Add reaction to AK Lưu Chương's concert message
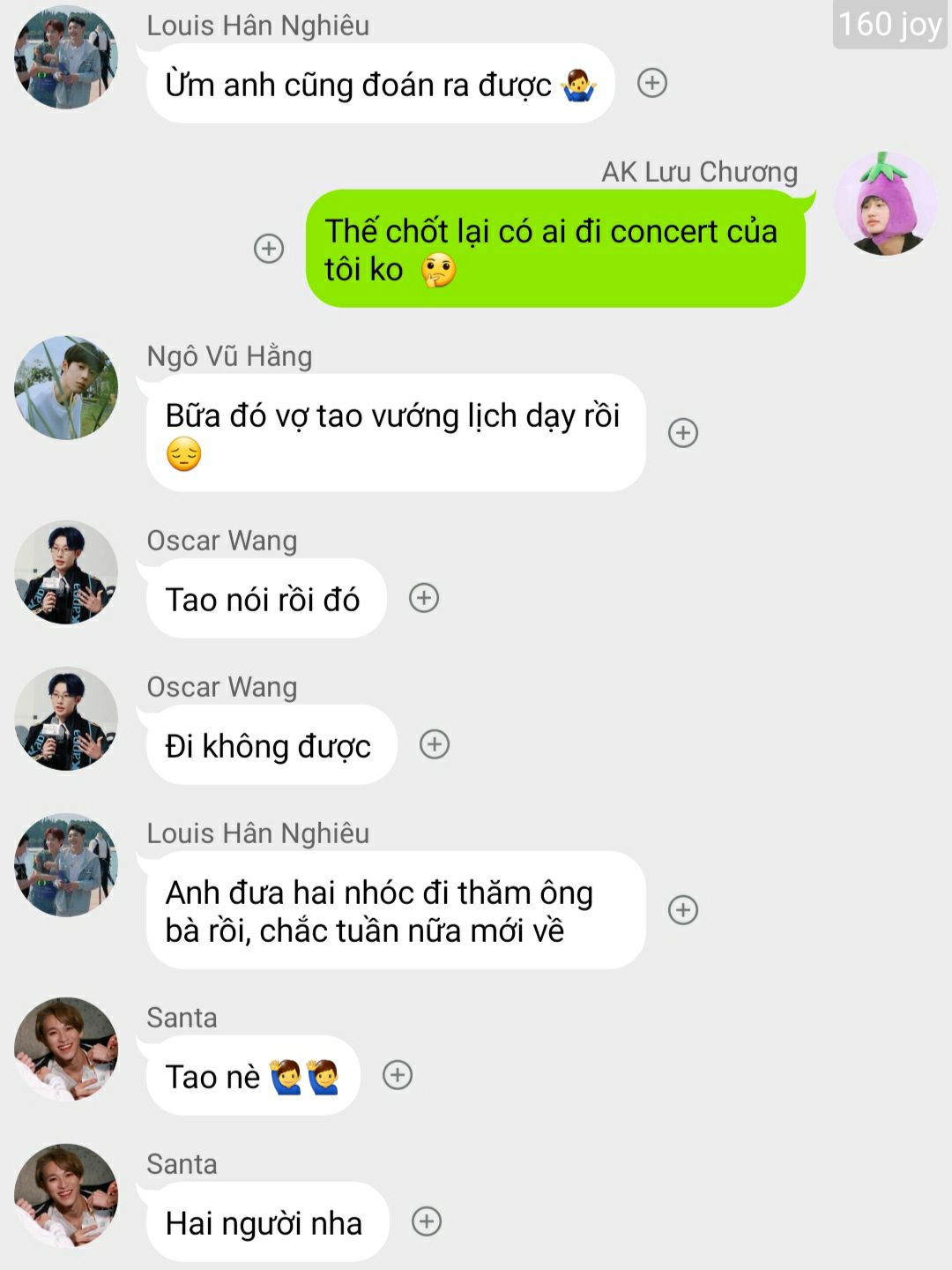 269,249
